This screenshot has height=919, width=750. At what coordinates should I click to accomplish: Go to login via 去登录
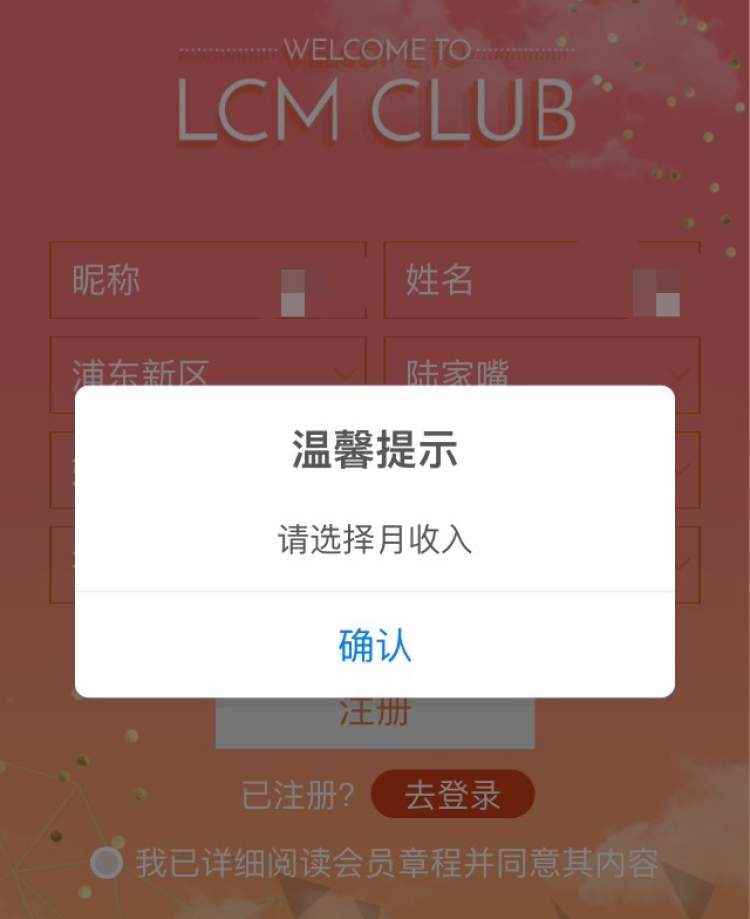(452, 795)
